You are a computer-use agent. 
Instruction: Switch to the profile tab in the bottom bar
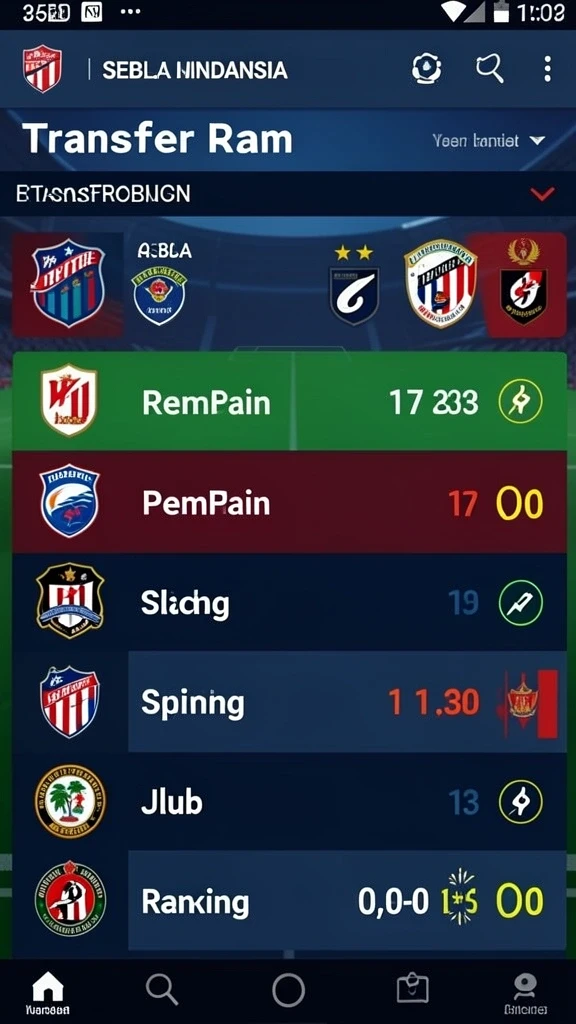[525, 994]
